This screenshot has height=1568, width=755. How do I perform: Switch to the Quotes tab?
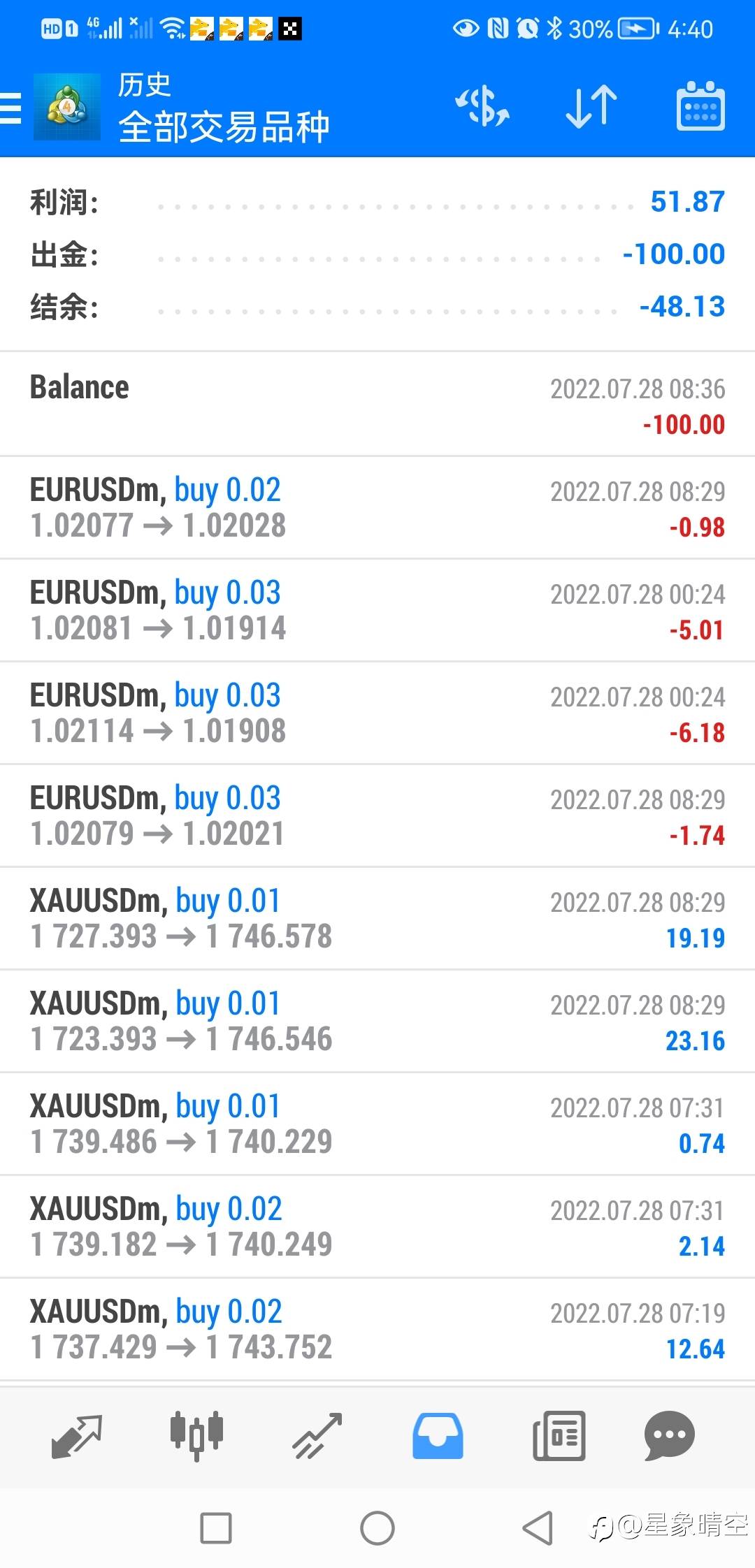(x=77, y=1436)
